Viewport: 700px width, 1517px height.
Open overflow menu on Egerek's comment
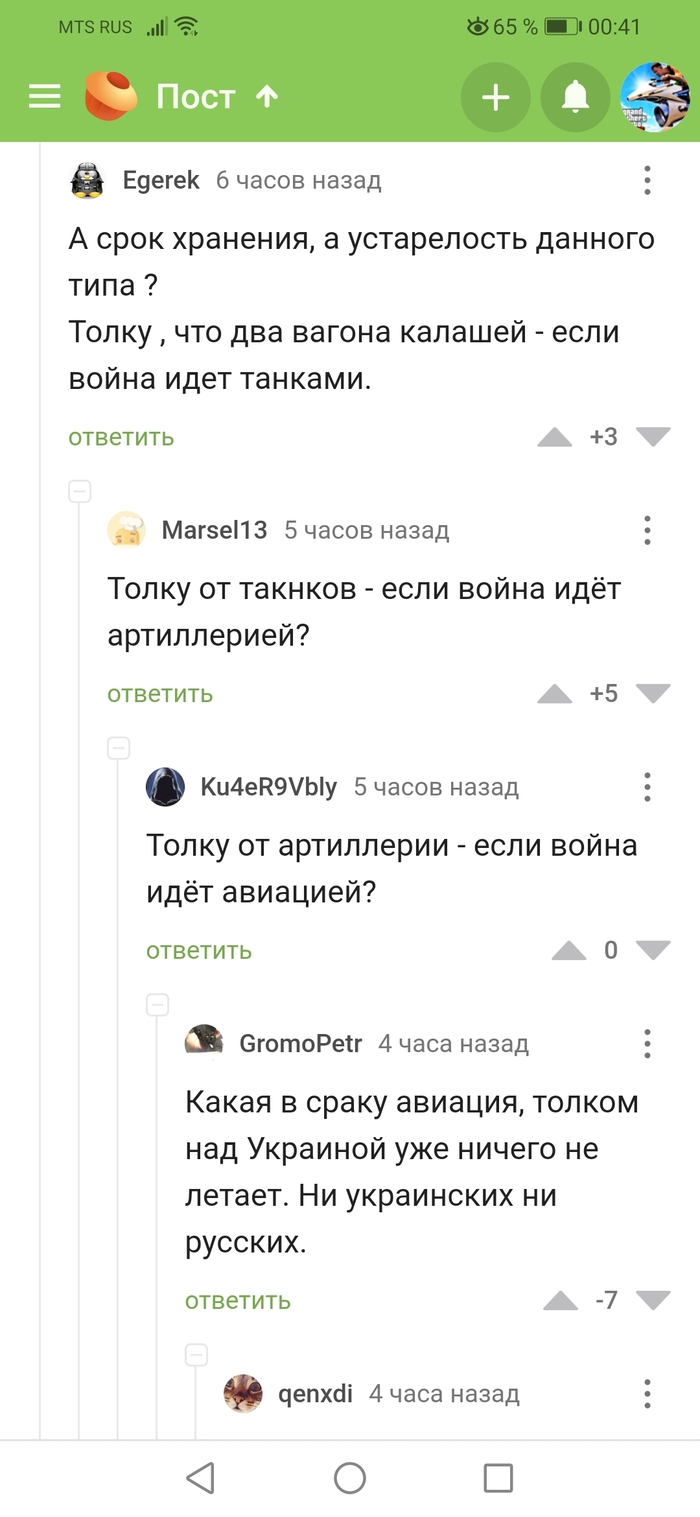[647, 180]
